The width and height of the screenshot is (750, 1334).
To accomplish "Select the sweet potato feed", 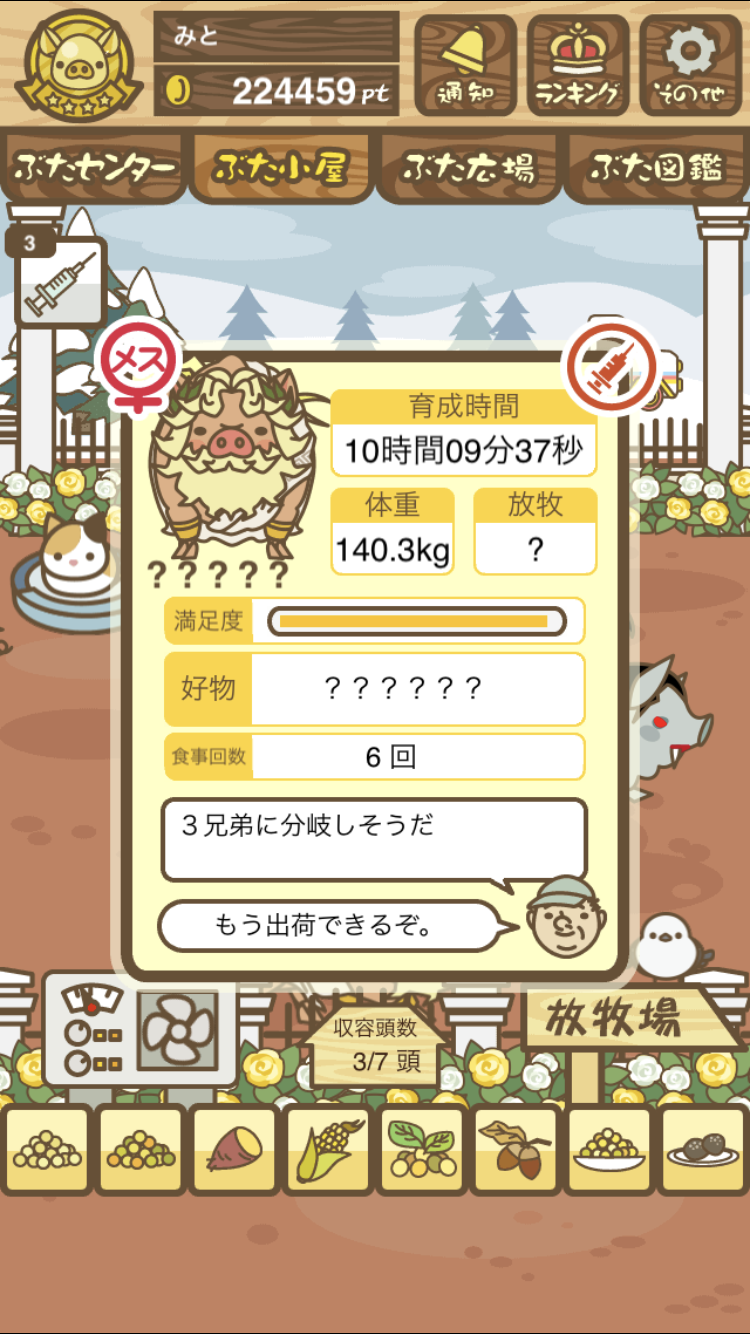I will click(234, 1151).
